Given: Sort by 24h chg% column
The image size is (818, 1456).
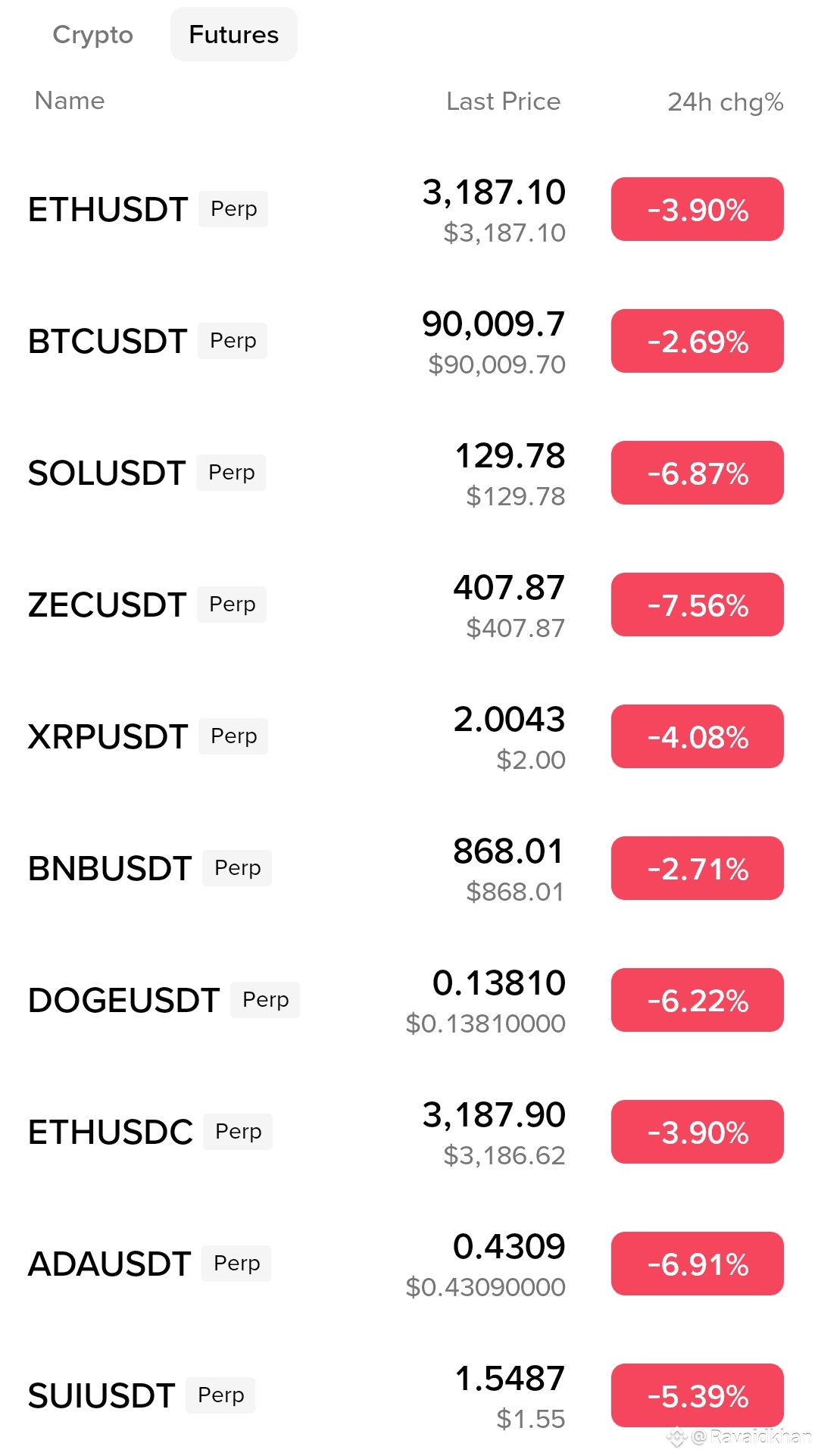Looking at the screenshot, I should pos(725,102).
